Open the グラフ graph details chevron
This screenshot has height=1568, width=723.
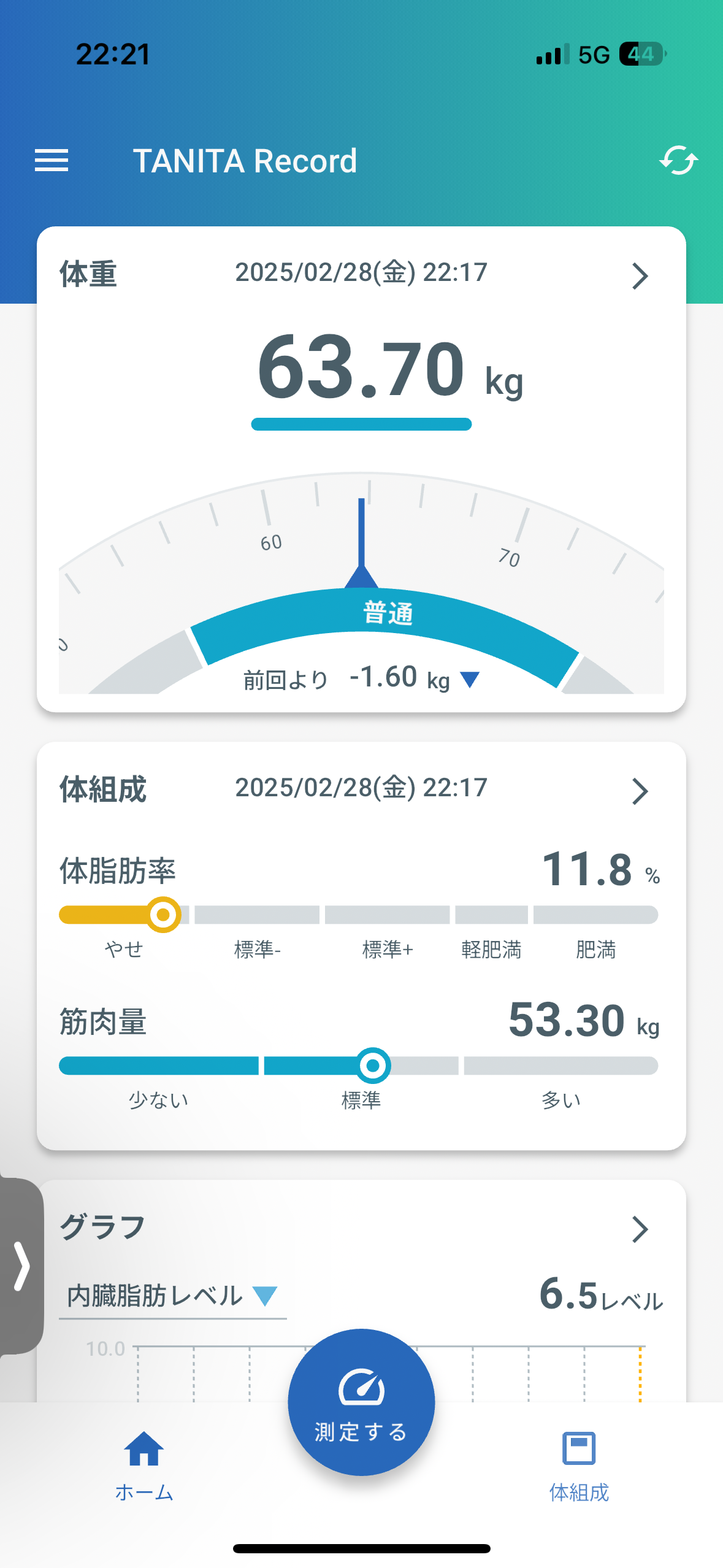click(640, 1229)
